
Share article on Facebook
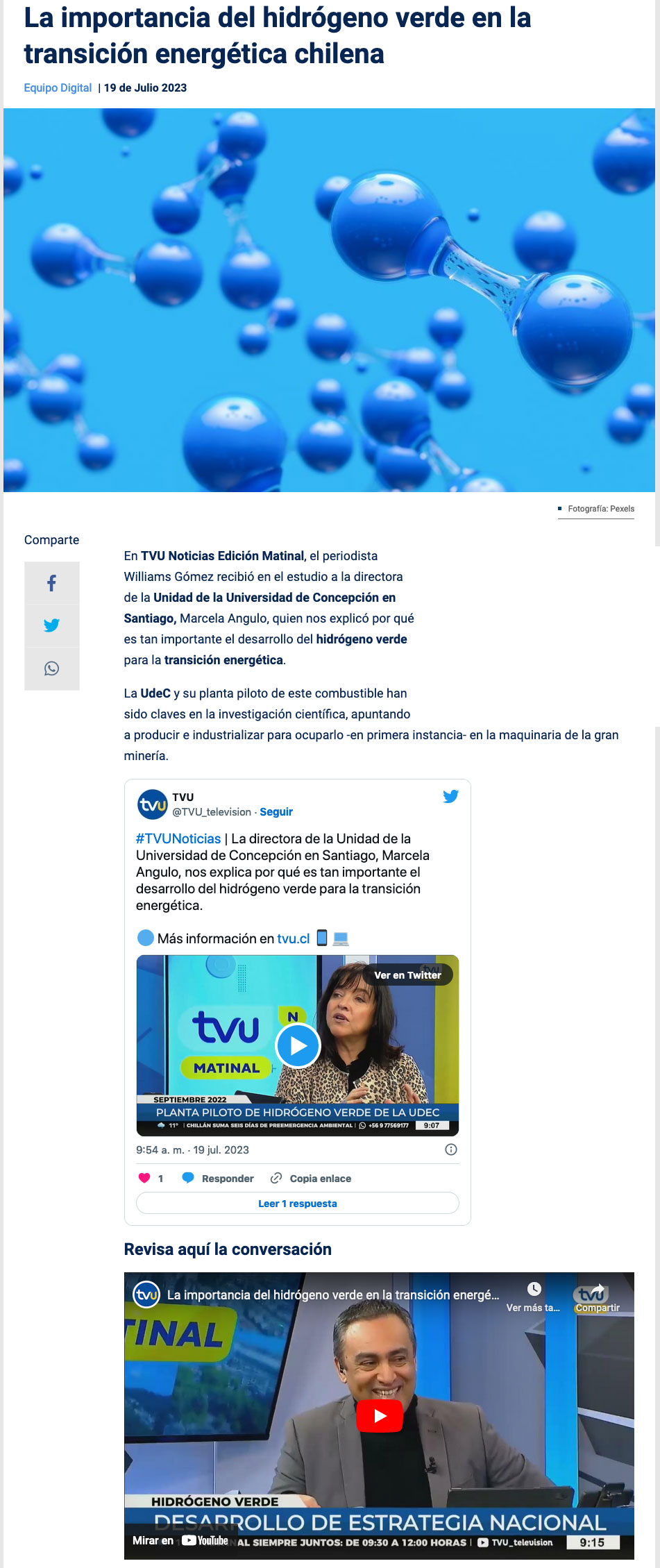point(51,583)
